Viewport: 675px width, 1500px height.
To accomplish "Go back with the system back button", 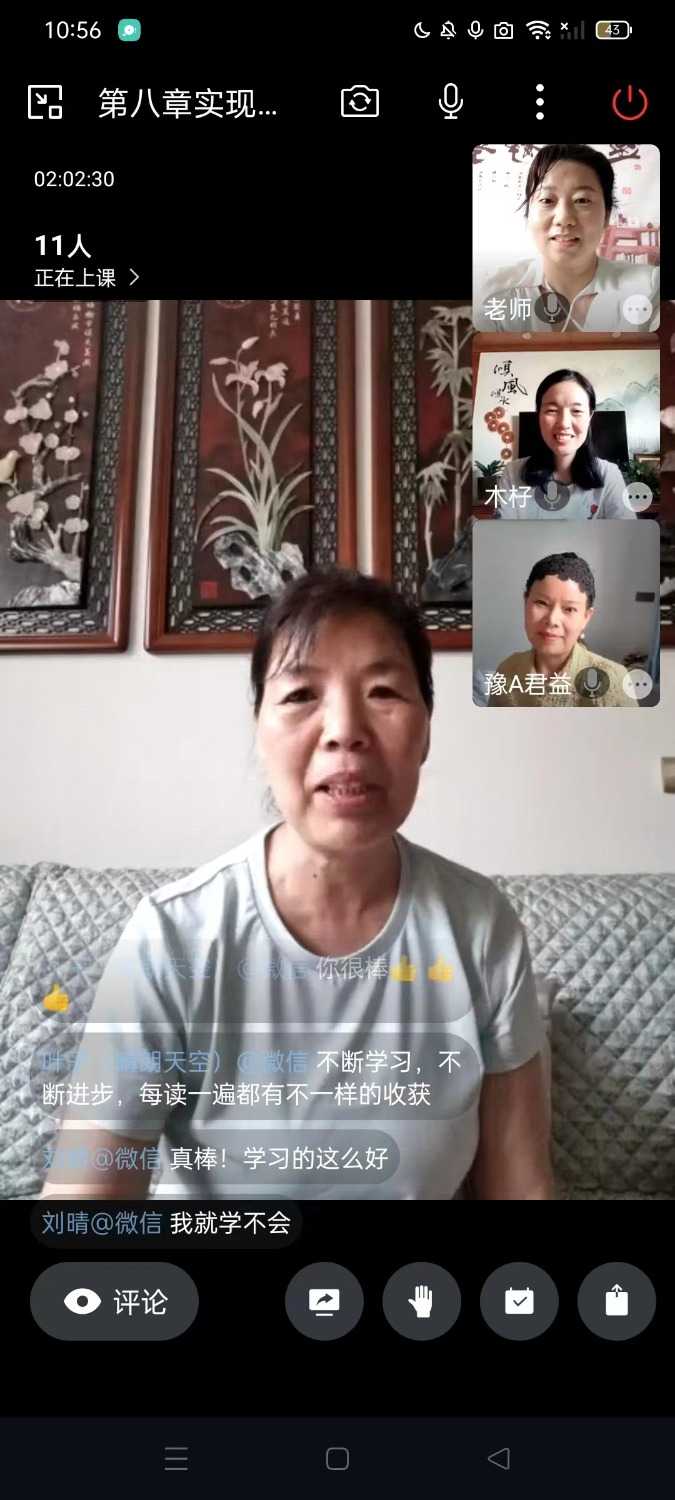I will click(499, 1458).
